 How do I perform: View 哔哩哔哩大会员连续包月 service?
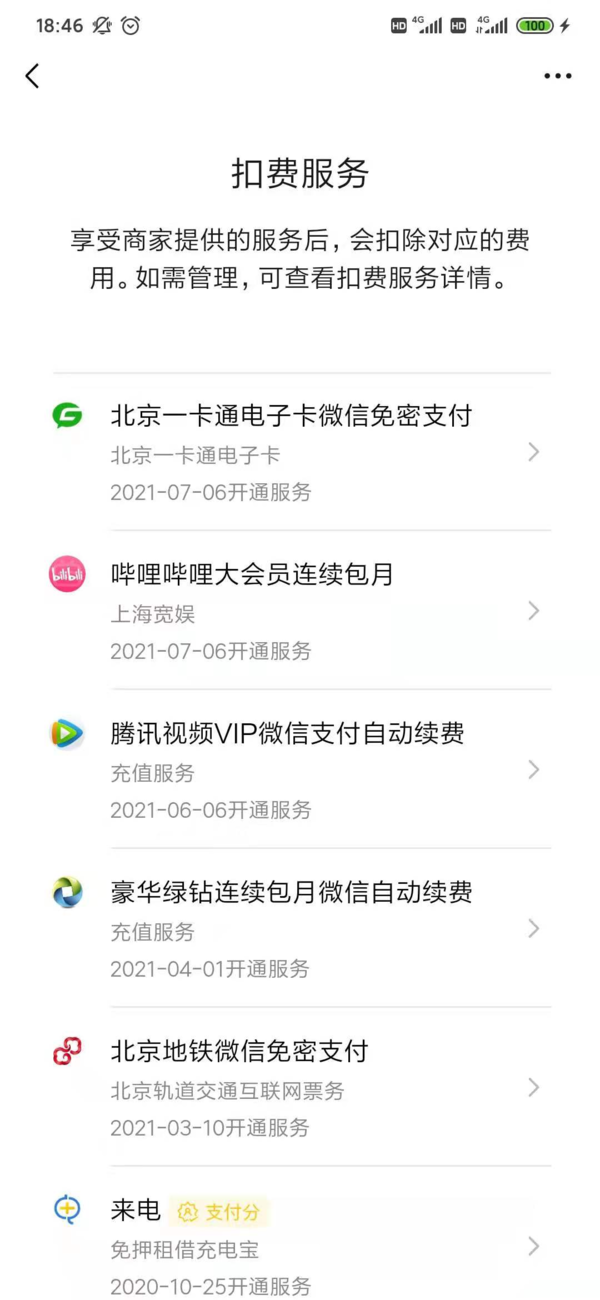point(300,611)
